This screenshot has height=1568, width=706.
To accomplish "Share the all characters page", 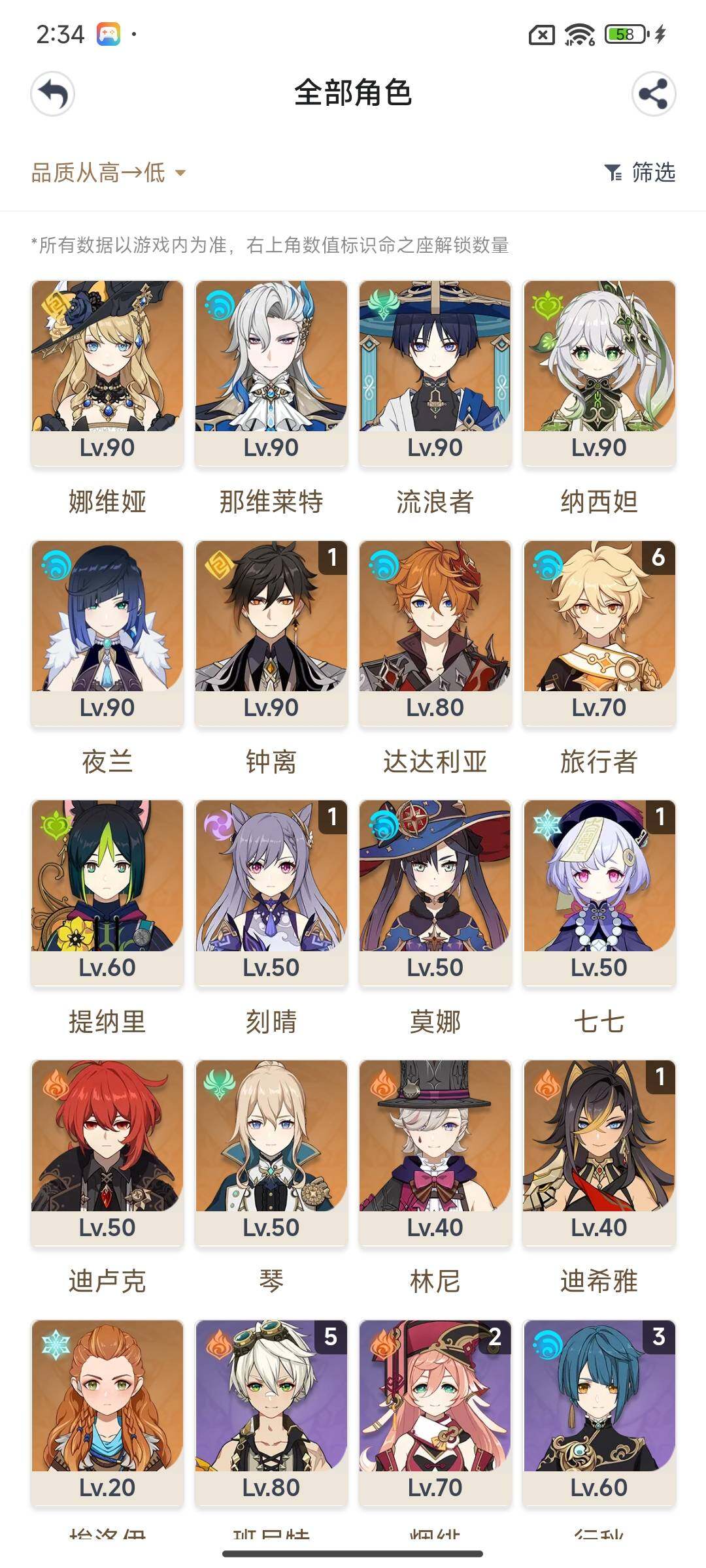I will [x=653, y=94].
